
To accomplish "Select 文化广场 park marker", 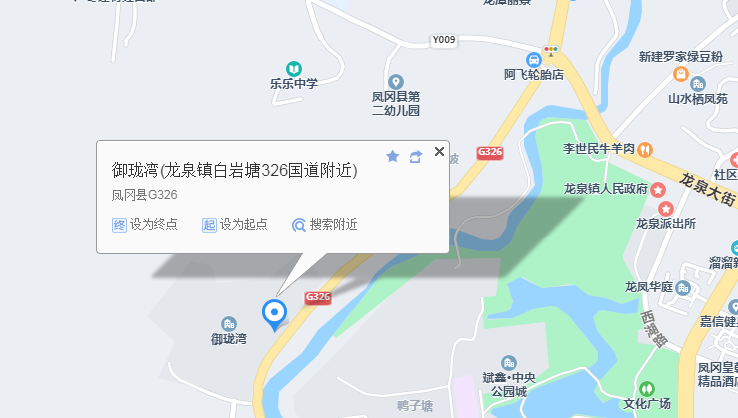I will 646,388.
